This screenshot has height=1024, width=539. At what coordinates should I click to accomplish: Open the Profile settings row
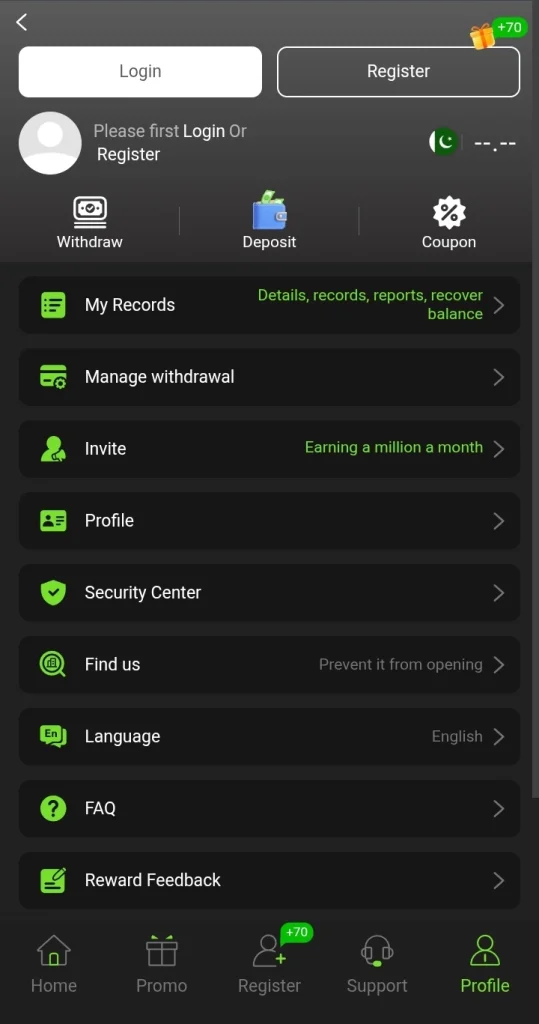(269, 520)
